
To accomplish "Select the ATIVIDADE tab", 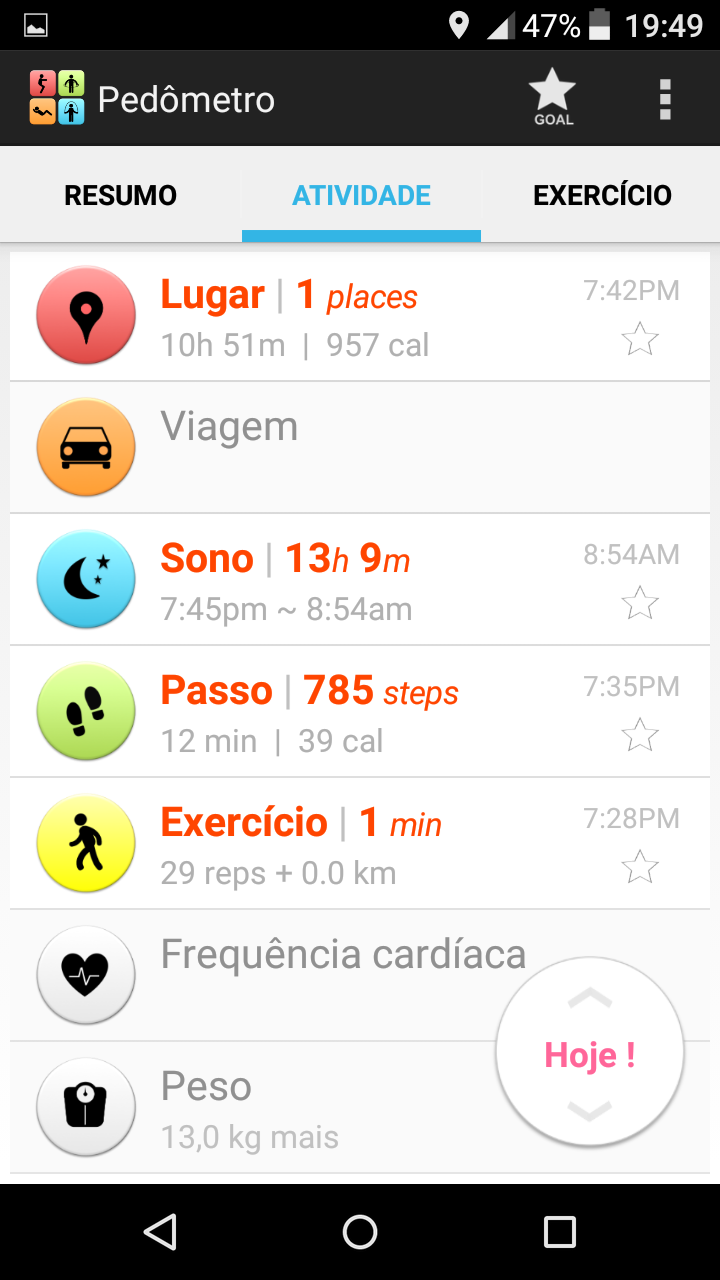I will coord(361,195).
